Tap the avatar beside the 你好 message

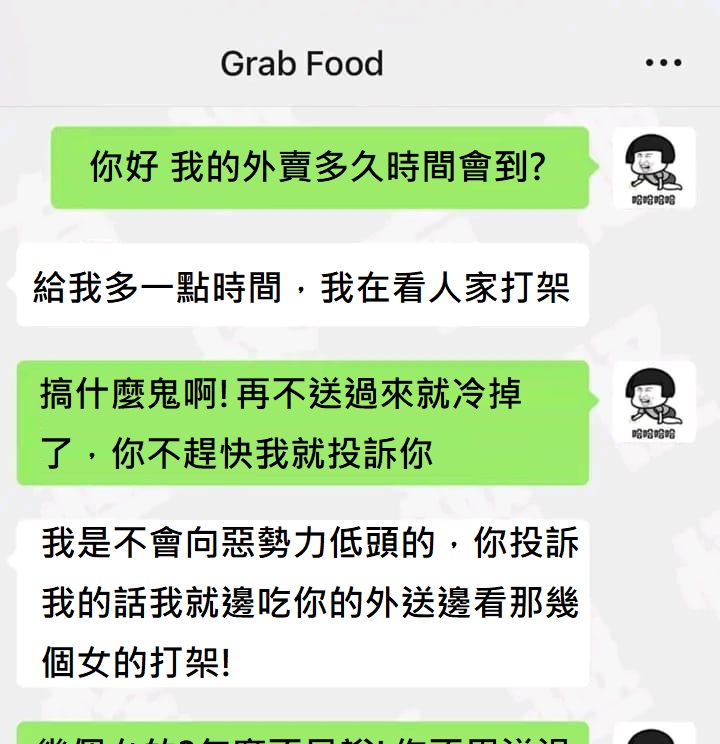tap(653, 167)
